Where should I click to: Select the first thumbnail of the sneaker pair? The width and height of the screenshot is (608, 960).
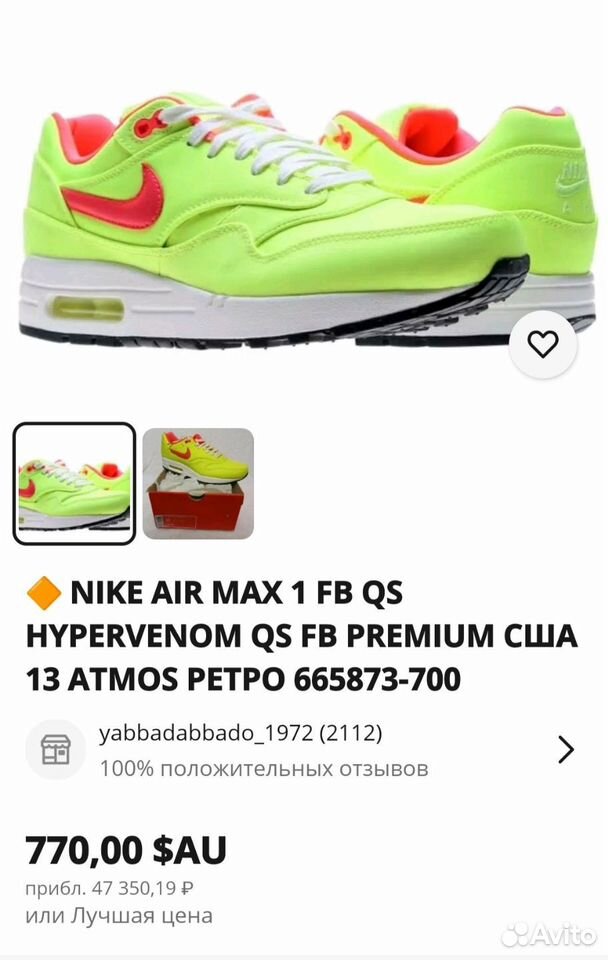coord(74,484)
